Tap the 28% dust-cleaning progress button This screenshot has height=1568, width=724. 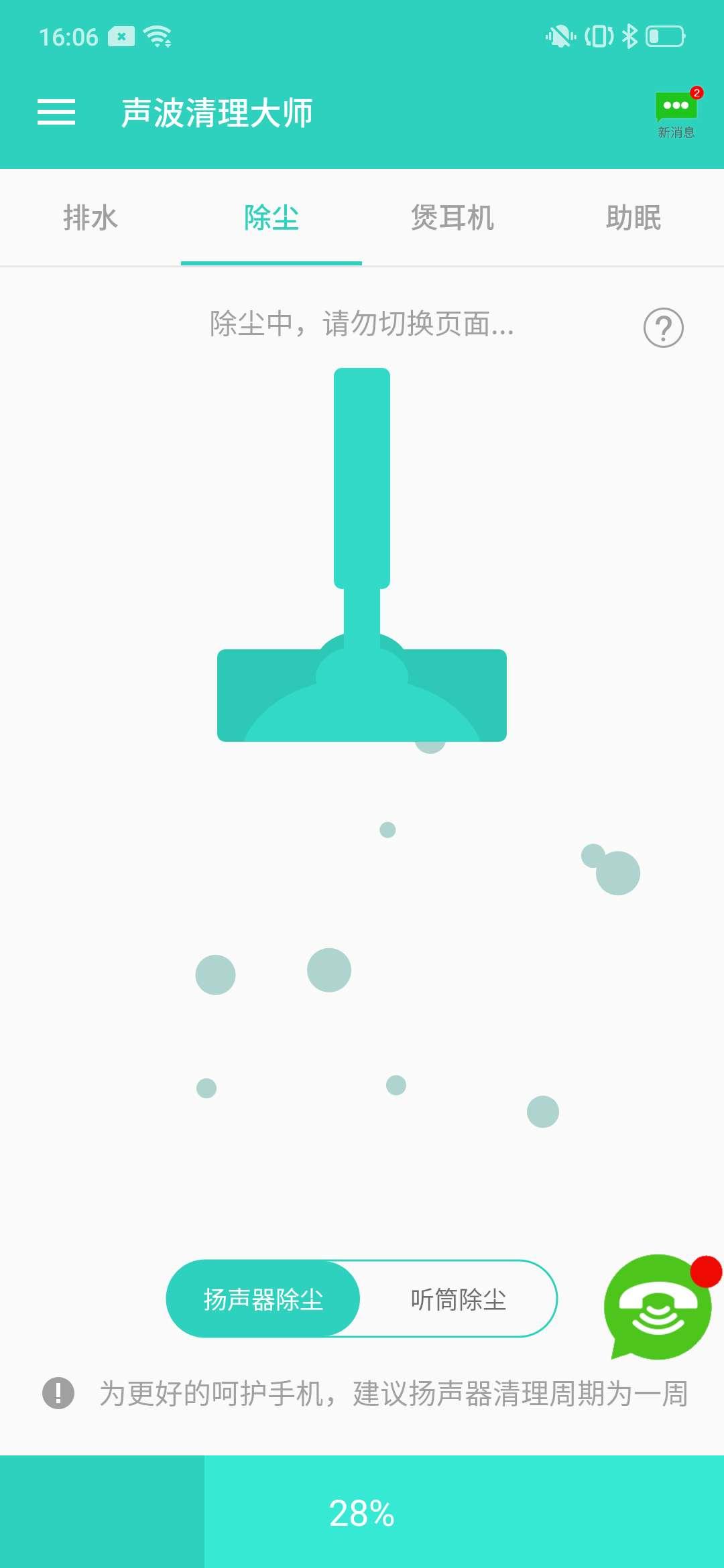(x=362, y=1512)
